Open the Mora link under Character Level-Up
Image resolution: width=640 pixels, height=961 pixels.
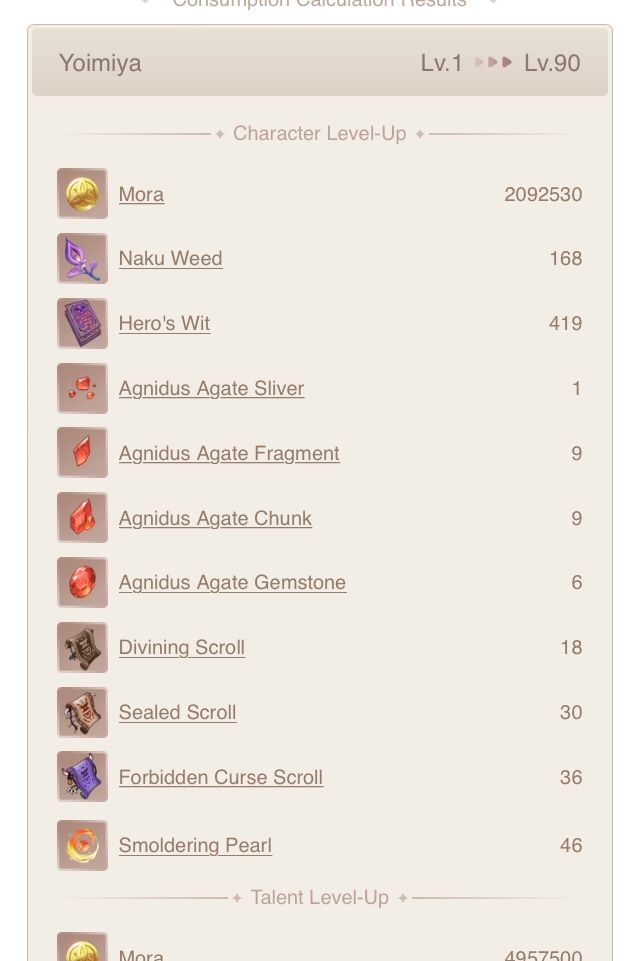pyautogui.click(x=141, y=194)
